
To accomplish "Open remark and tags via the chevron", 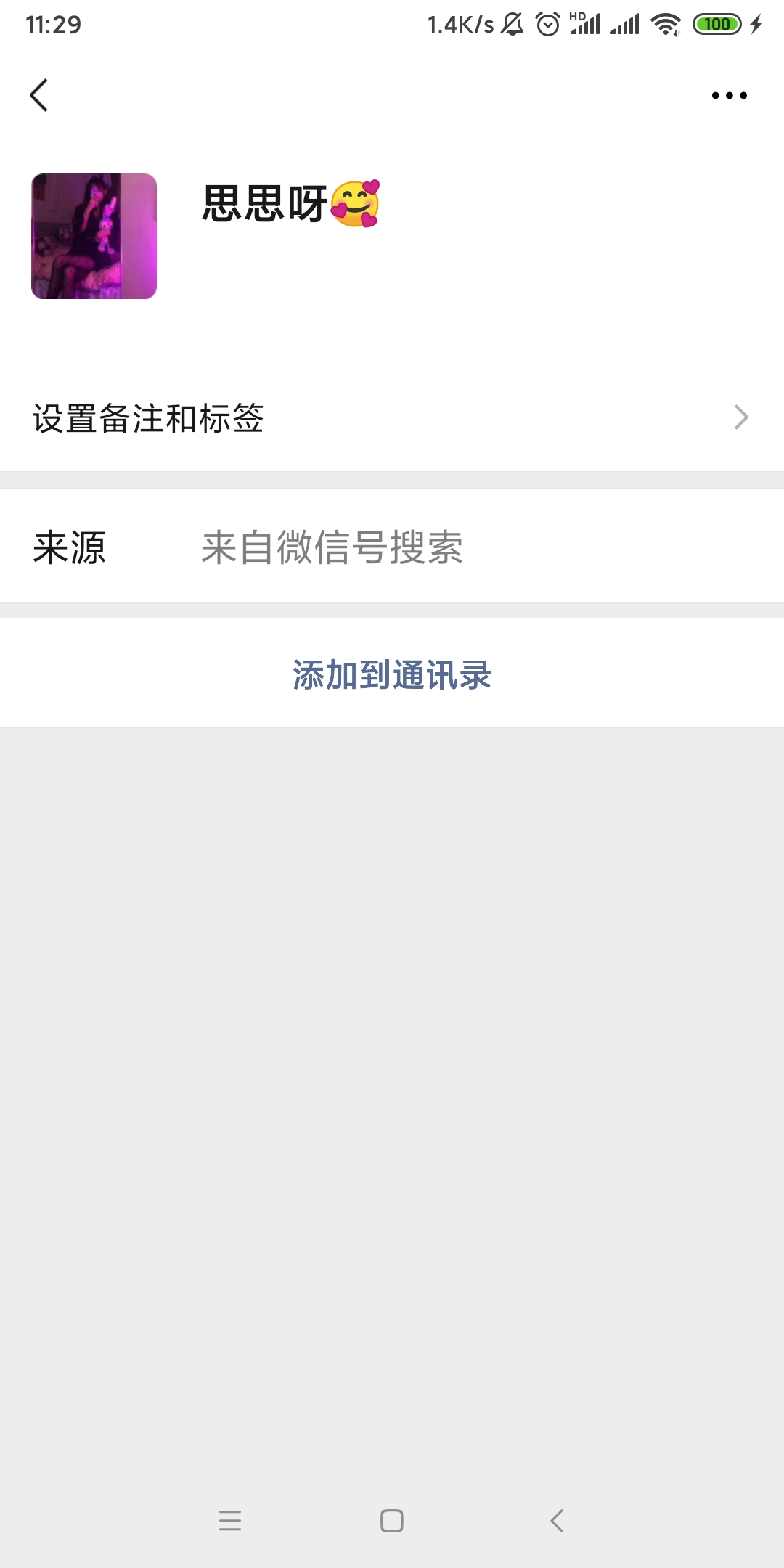I will 740,417.
